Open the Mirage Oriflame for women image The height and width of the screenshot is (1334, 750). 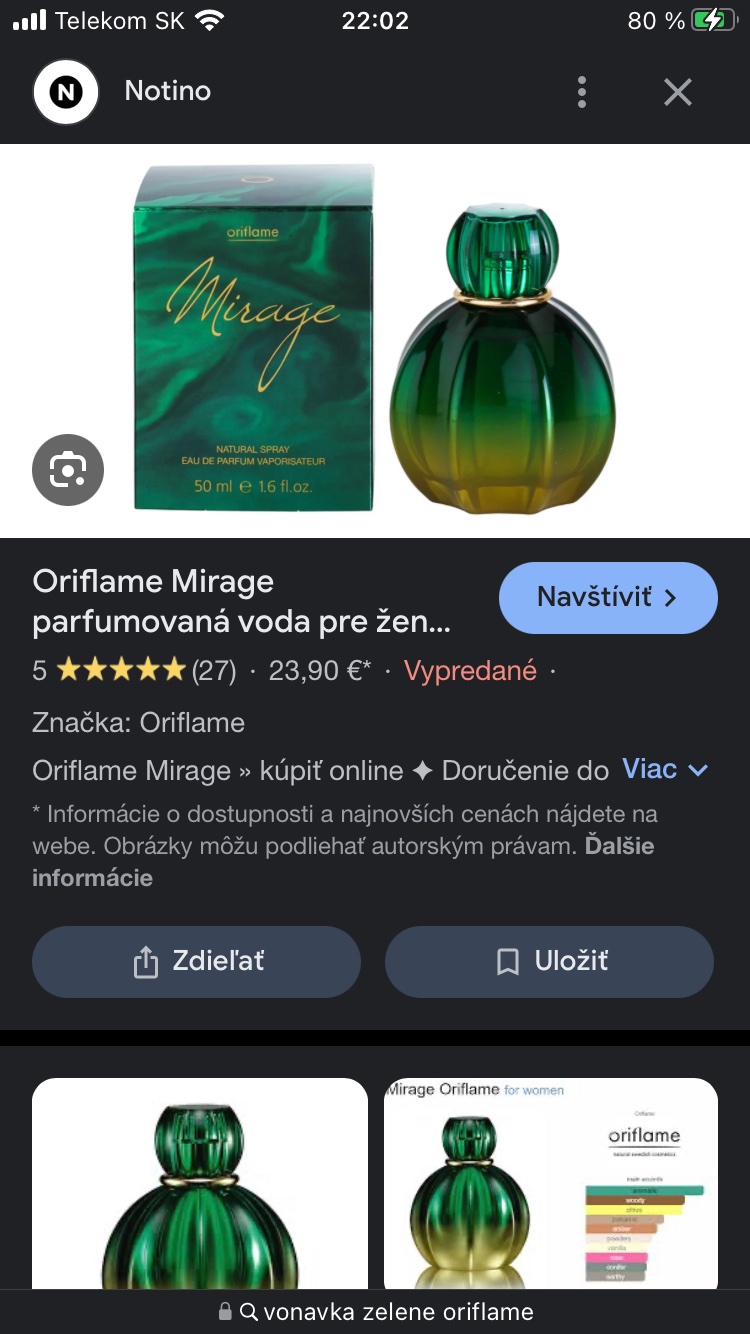pos(550,1185)
